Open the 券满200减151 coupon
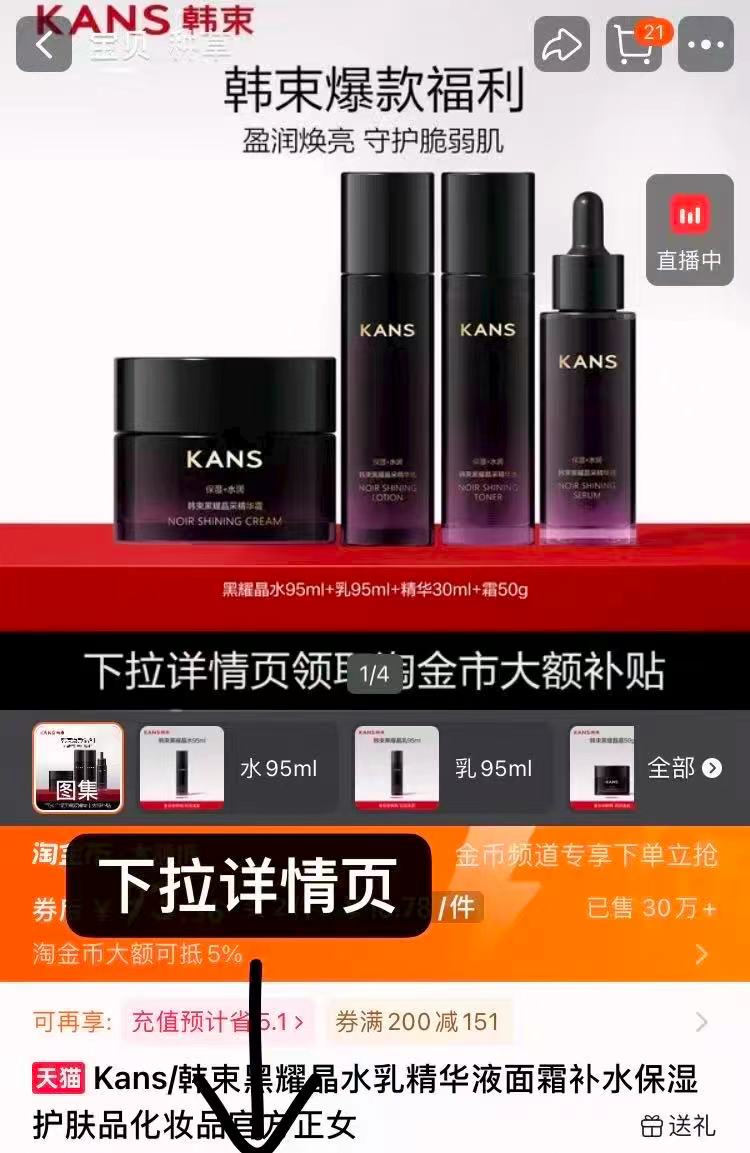 [x=416, y=1022]
